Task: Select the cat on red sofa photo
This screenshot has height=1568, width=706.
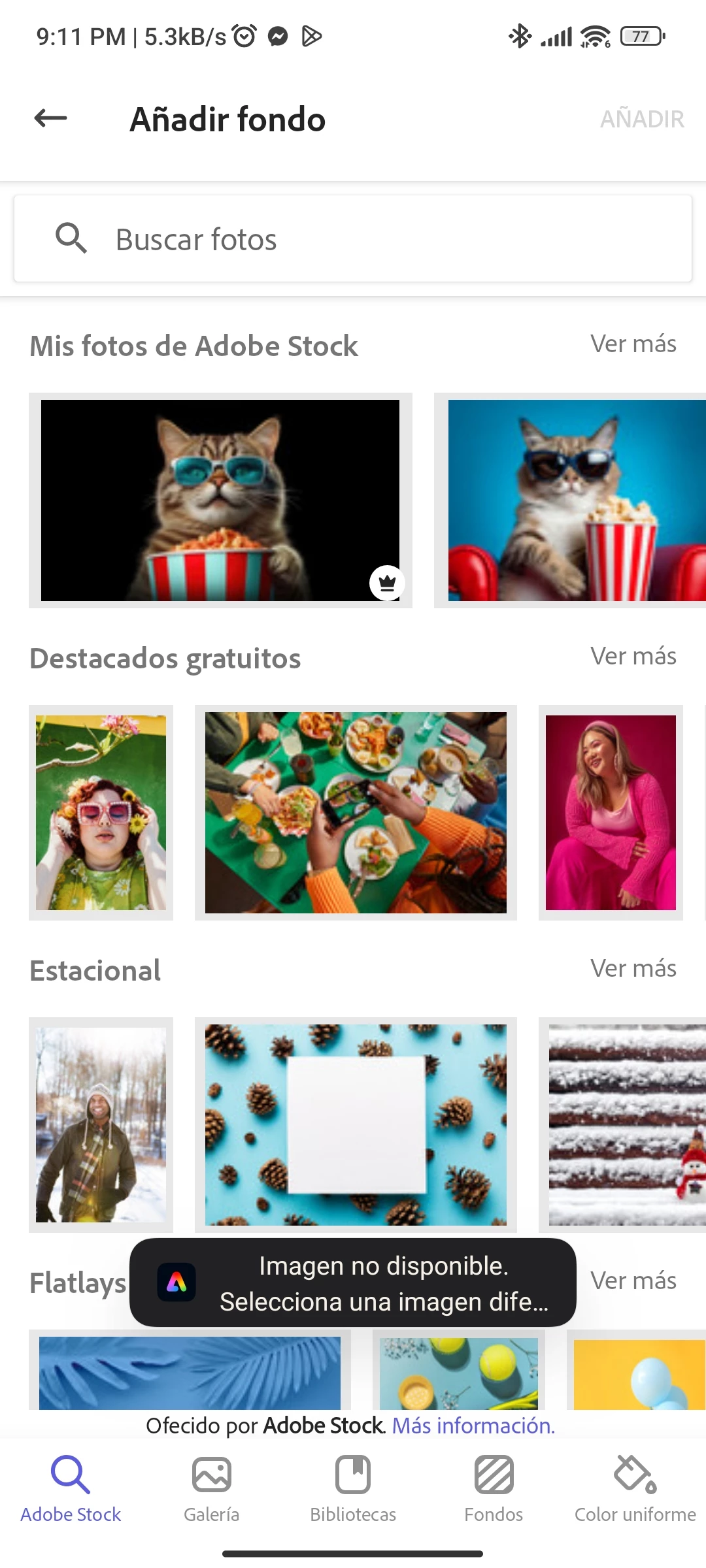Action: tap(575, 500)
